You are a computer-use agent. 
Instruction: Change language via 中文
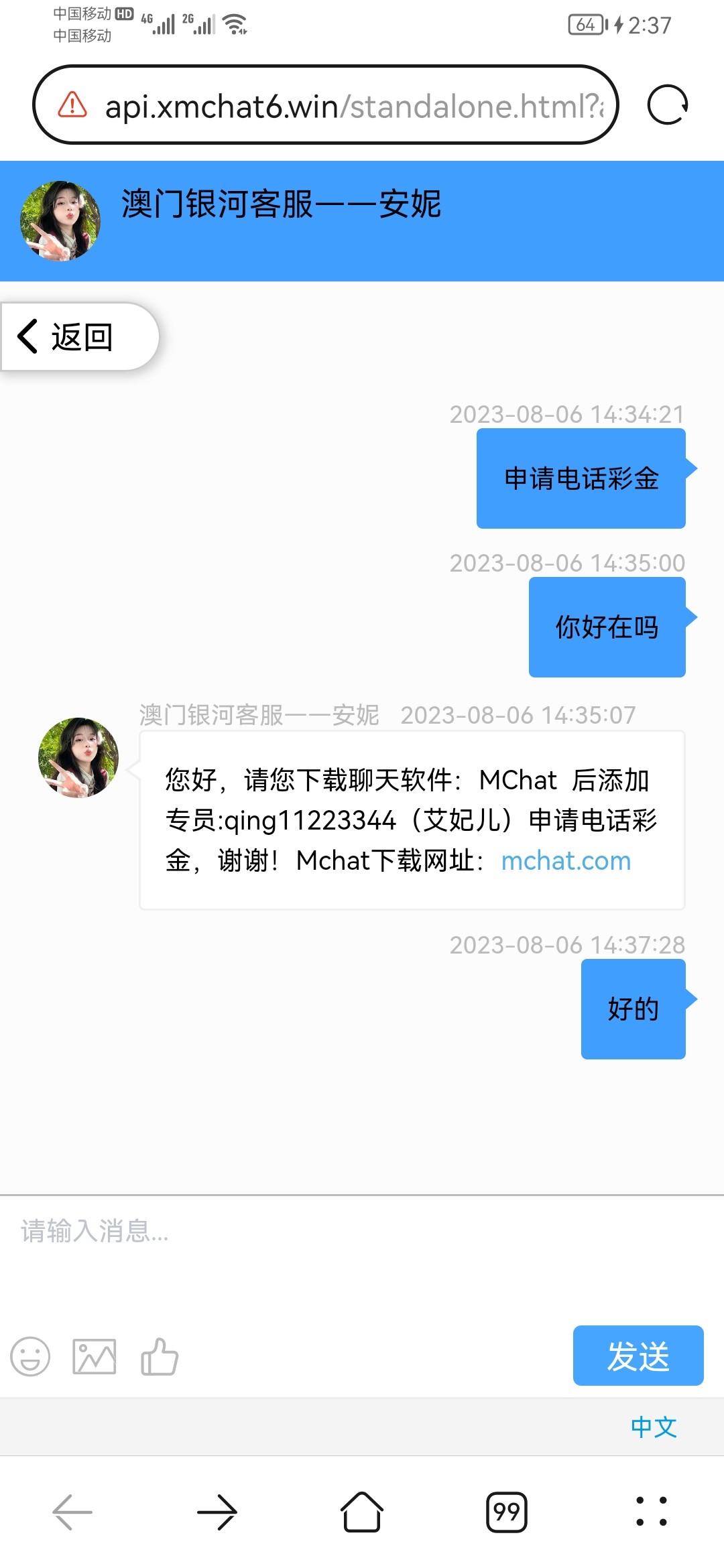click(653, 1427)
